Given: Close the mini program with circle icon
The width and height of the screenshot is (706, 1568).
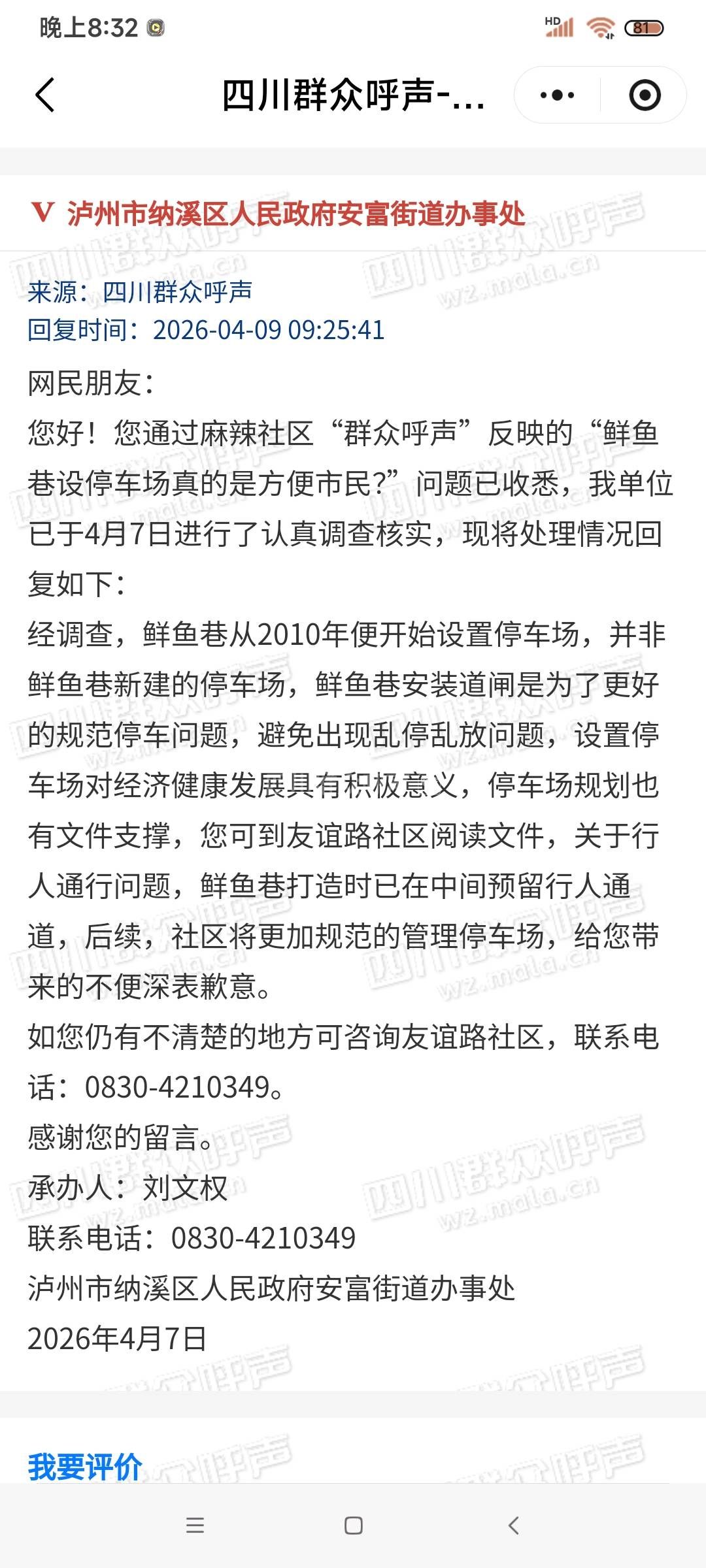Looking at the screenshot, I should [x=645, y=95].
